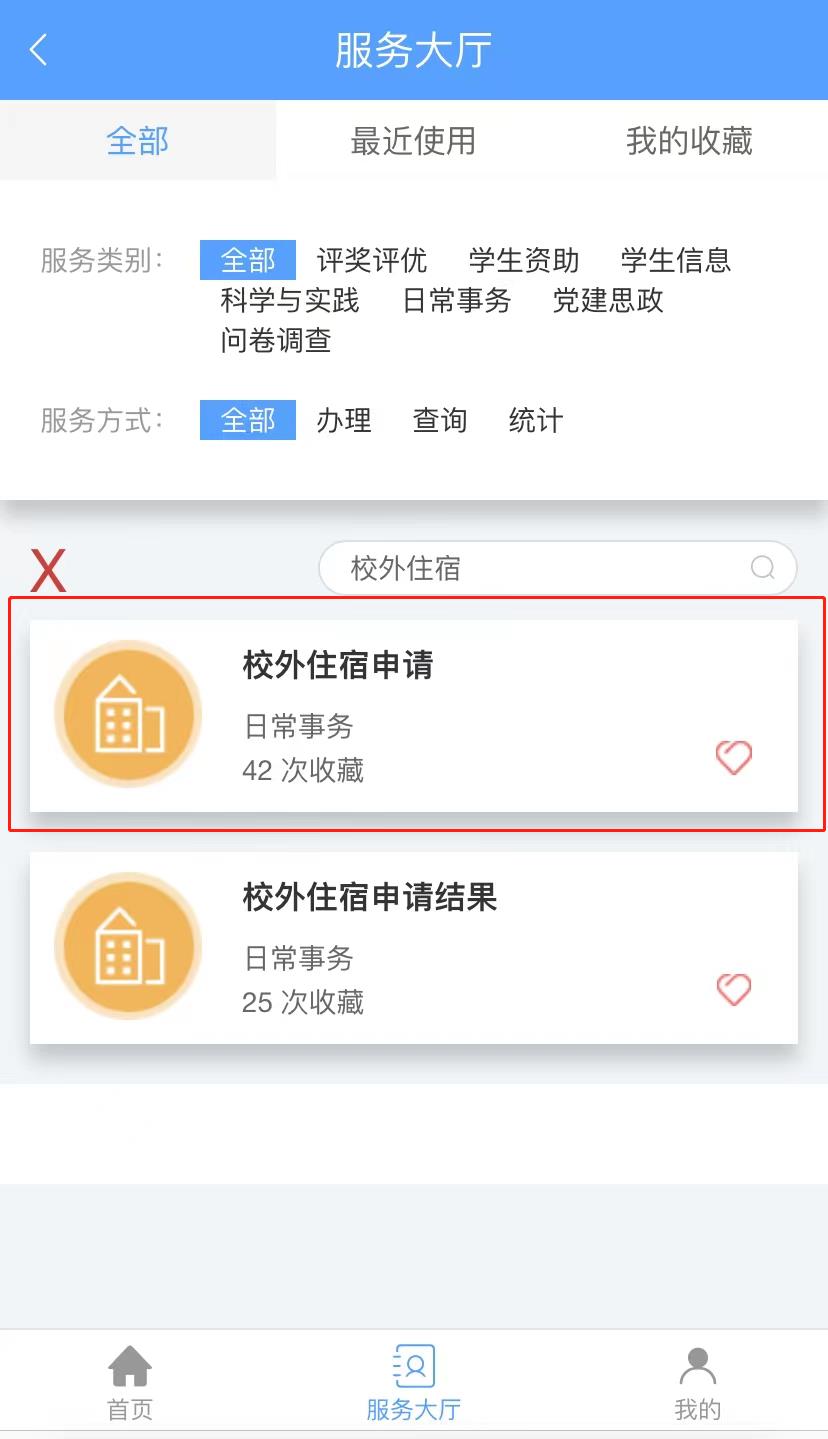The image size is (828, 1439).
Task: Choose 查询 service method
Action: (440, 421)
